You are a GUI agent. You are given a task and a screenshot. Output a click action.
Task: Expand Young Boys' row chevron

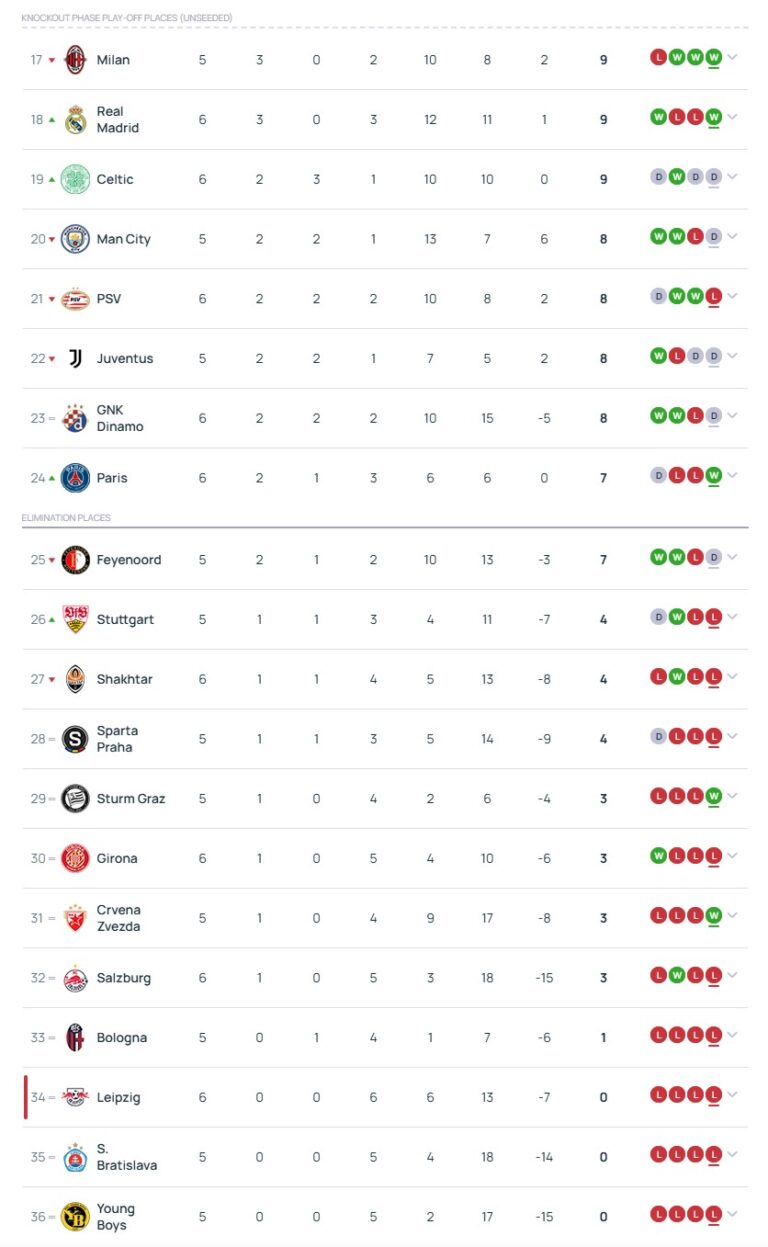[732, 1214]
